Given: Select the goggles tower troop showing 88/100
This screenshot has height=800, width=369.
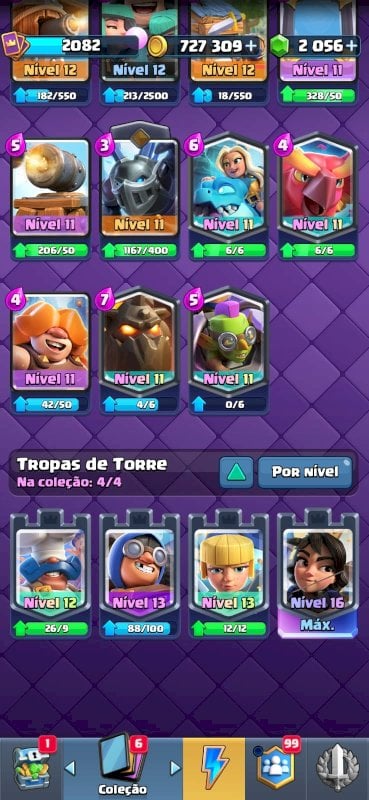Looking at the screenshot, I should (139, 574).
